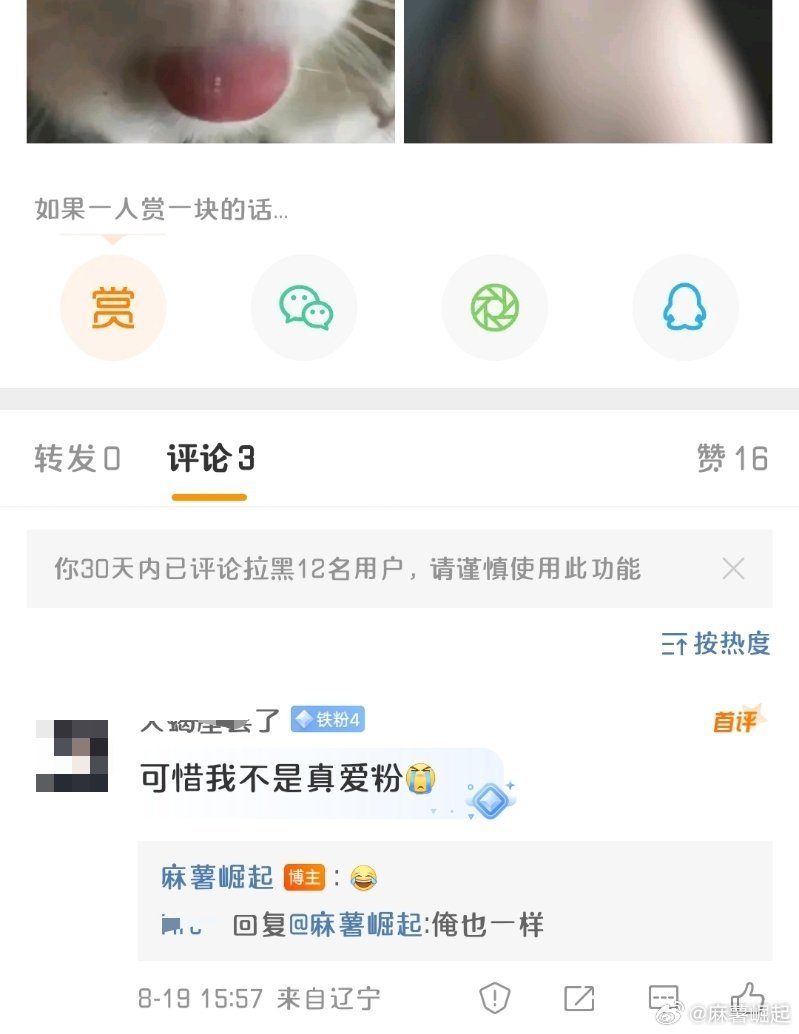
Task: Share post to WeChat
Action: (x=304, y=308)
